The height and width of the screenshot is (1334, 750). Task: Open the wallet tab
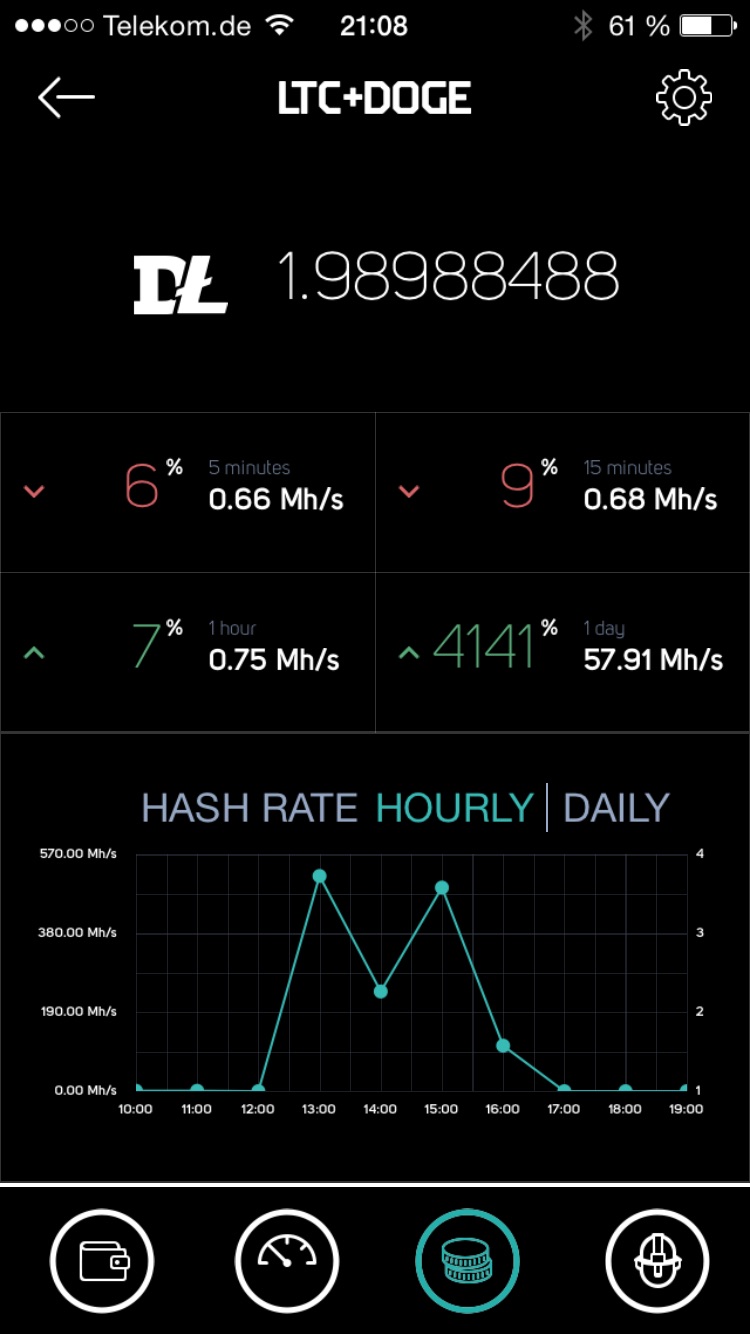click(102, 1260)
